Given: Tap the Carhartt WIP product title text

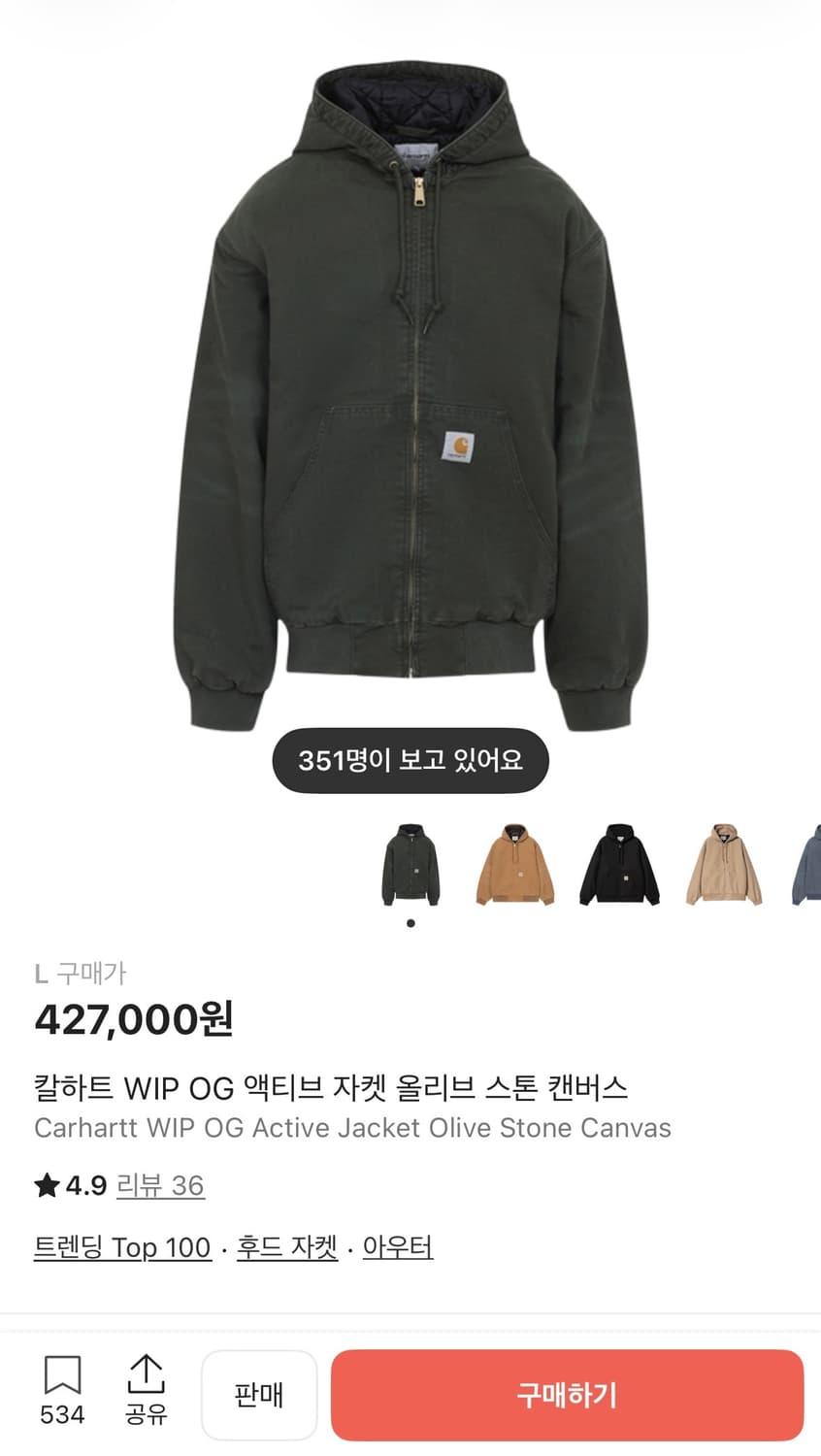Looking at the screenshot, I should pyautogui.click(x=330, y=1089).
